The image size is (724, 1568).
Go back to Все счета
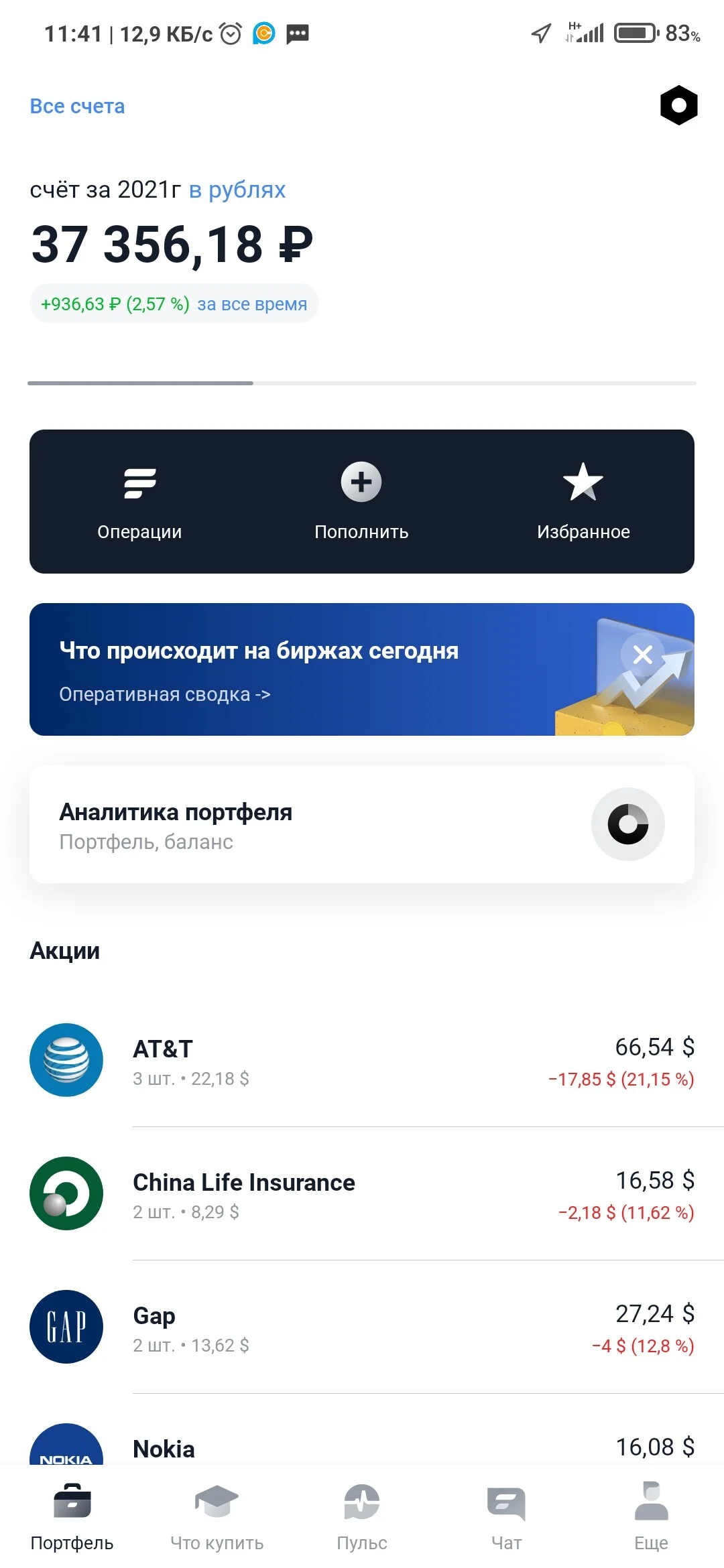[77, 107]
